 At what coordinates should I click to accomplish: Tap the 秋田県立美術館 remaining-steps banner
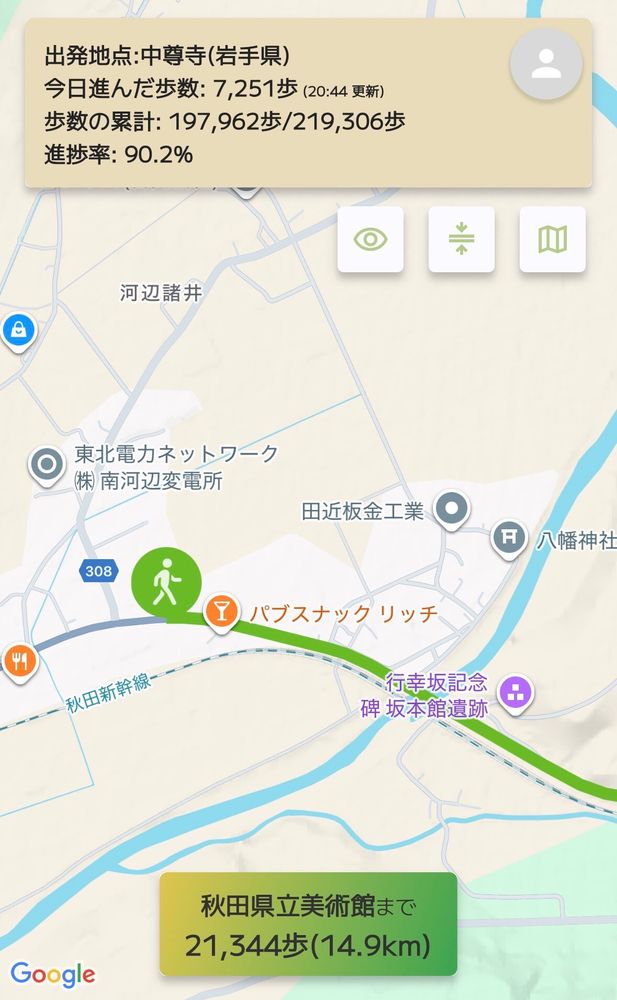pyautogui.click(x=308, y=924)
